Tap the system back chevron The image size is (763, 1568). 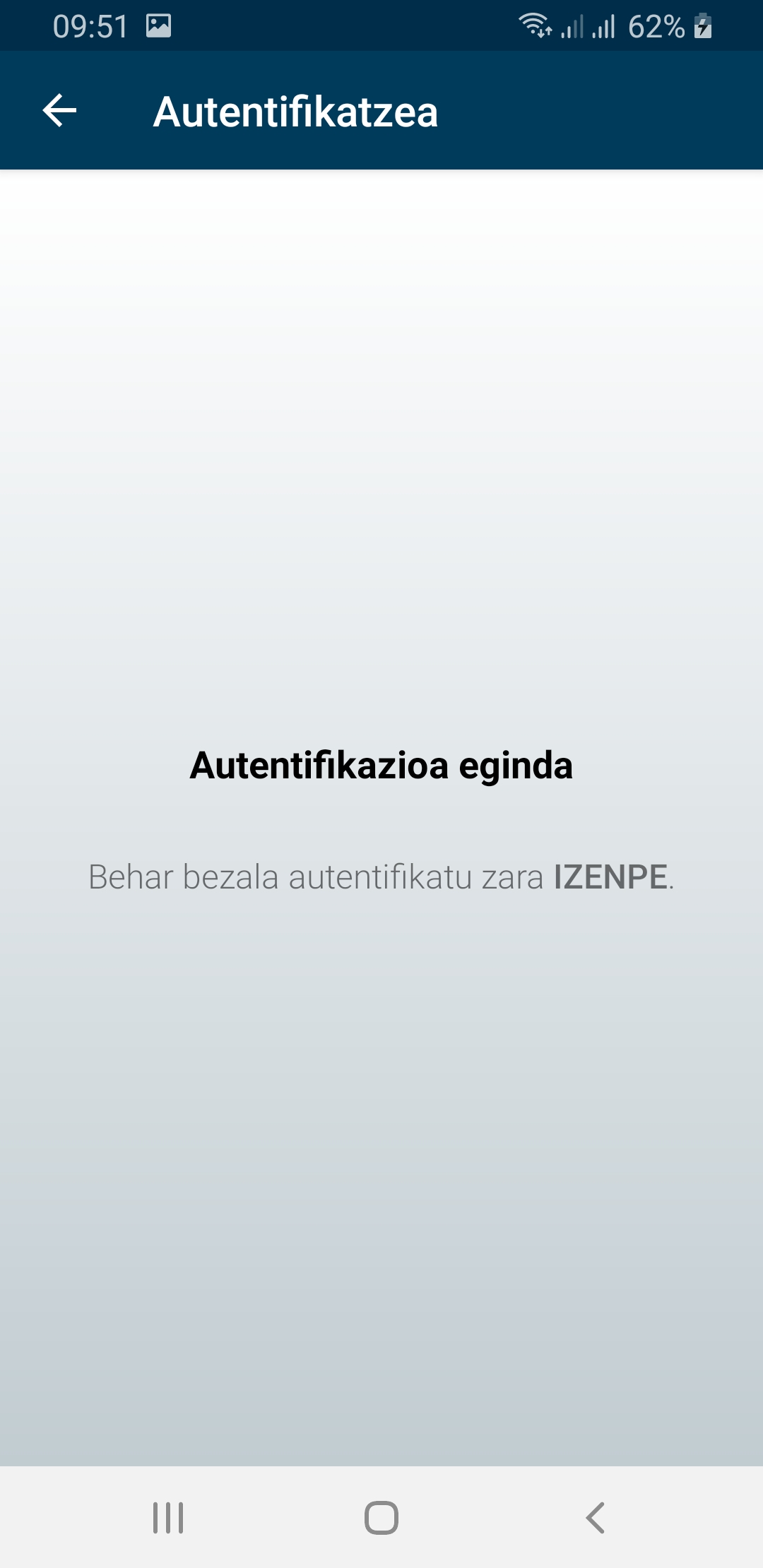click(595, 1517)
